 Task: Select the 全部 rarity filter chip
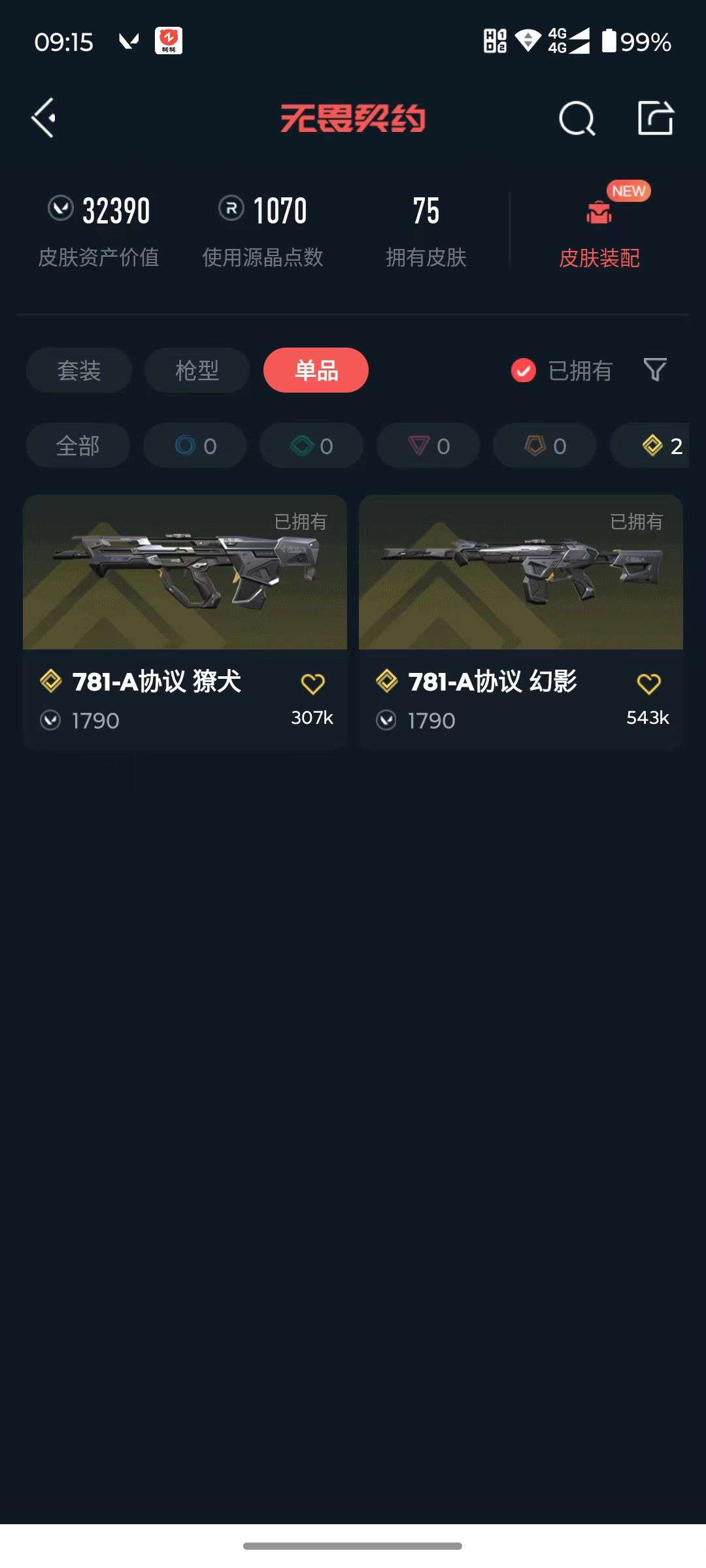78,446
